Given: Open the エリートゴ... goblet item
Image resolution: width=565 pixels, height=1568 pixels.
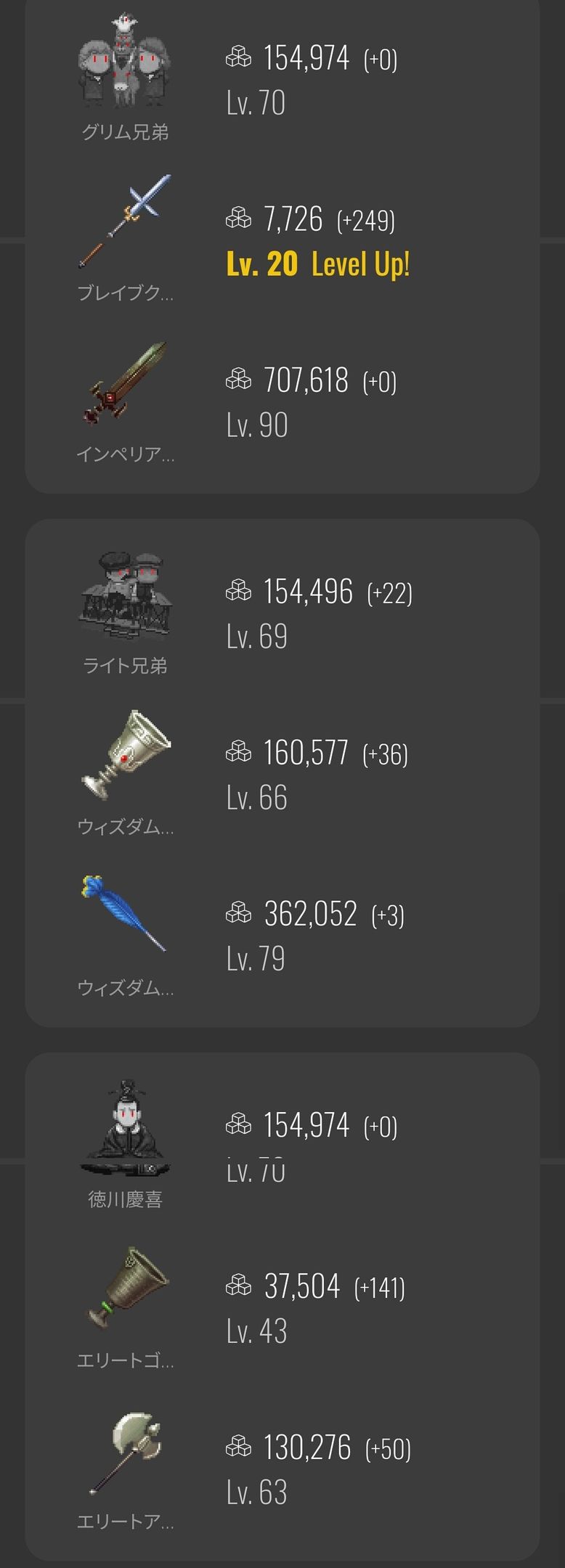Looking at the screenshot, I should 125,1289.
